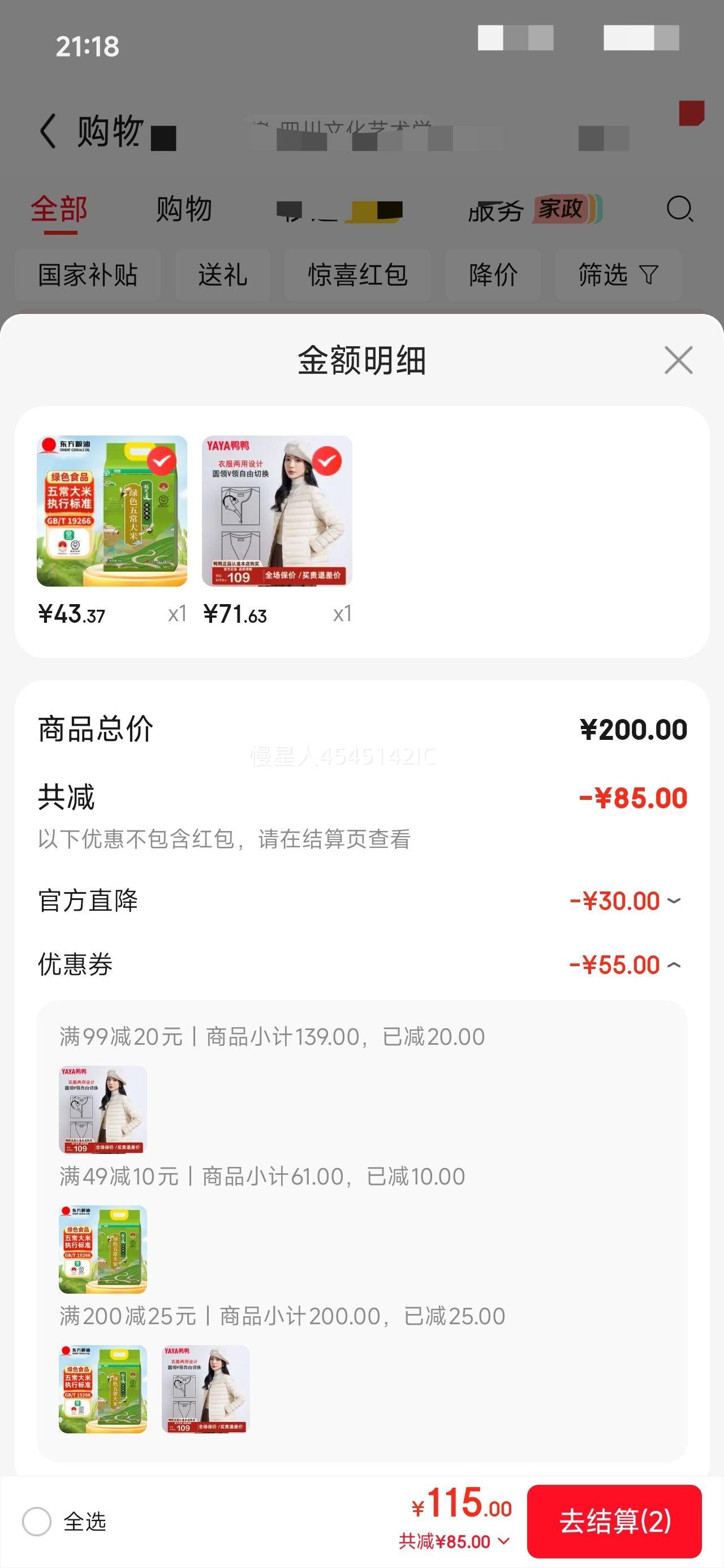Switch to the 购物 tab
Viewport: 724px width, 1568px height.
coord(184,210)
